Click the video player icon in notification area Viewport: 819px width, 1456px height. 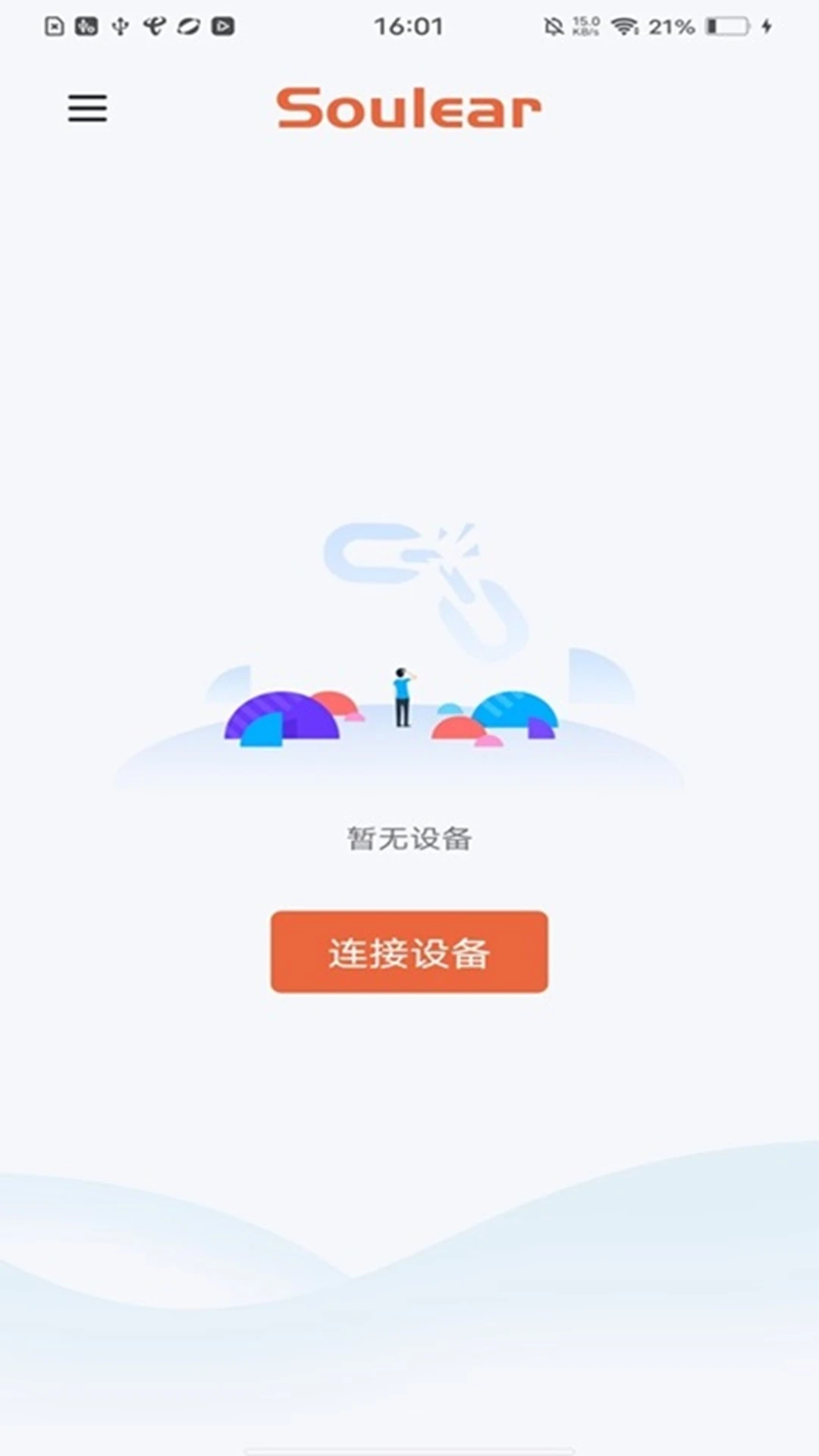click(x=221, y=25)
